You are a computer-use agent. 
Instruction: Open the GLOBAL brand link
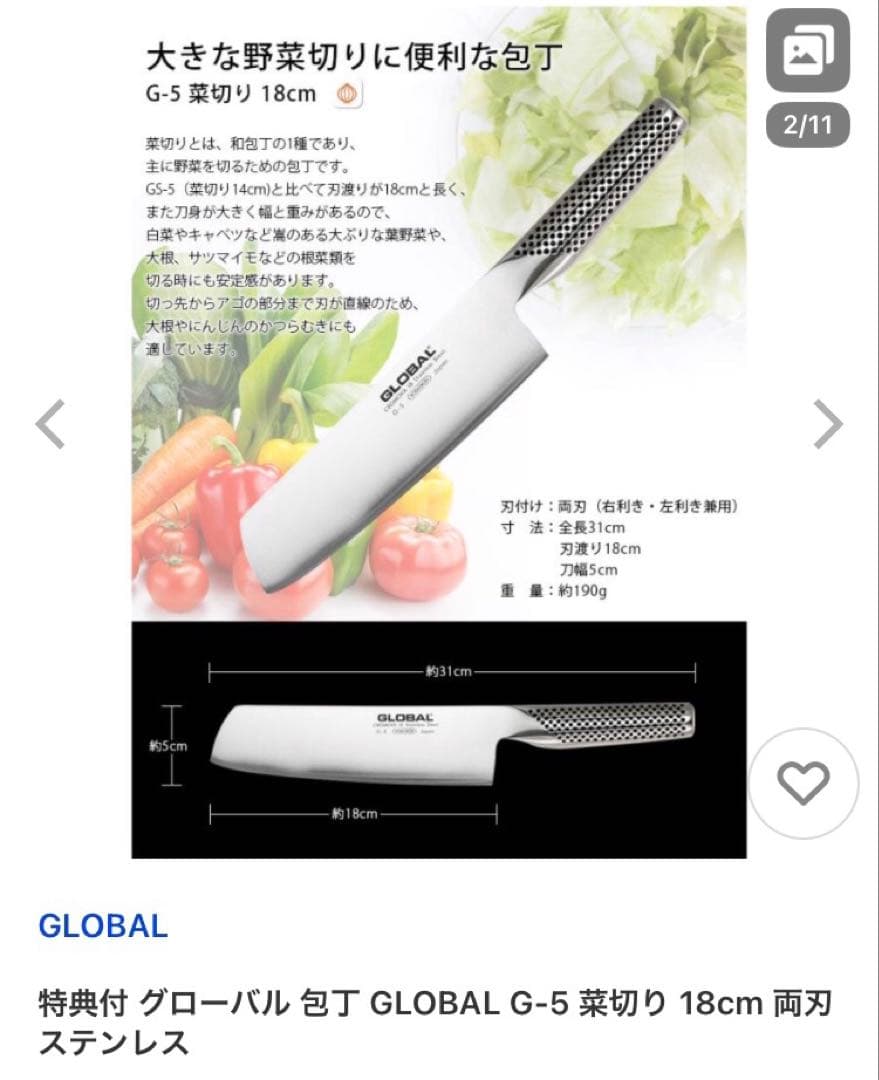coord(103,926)
